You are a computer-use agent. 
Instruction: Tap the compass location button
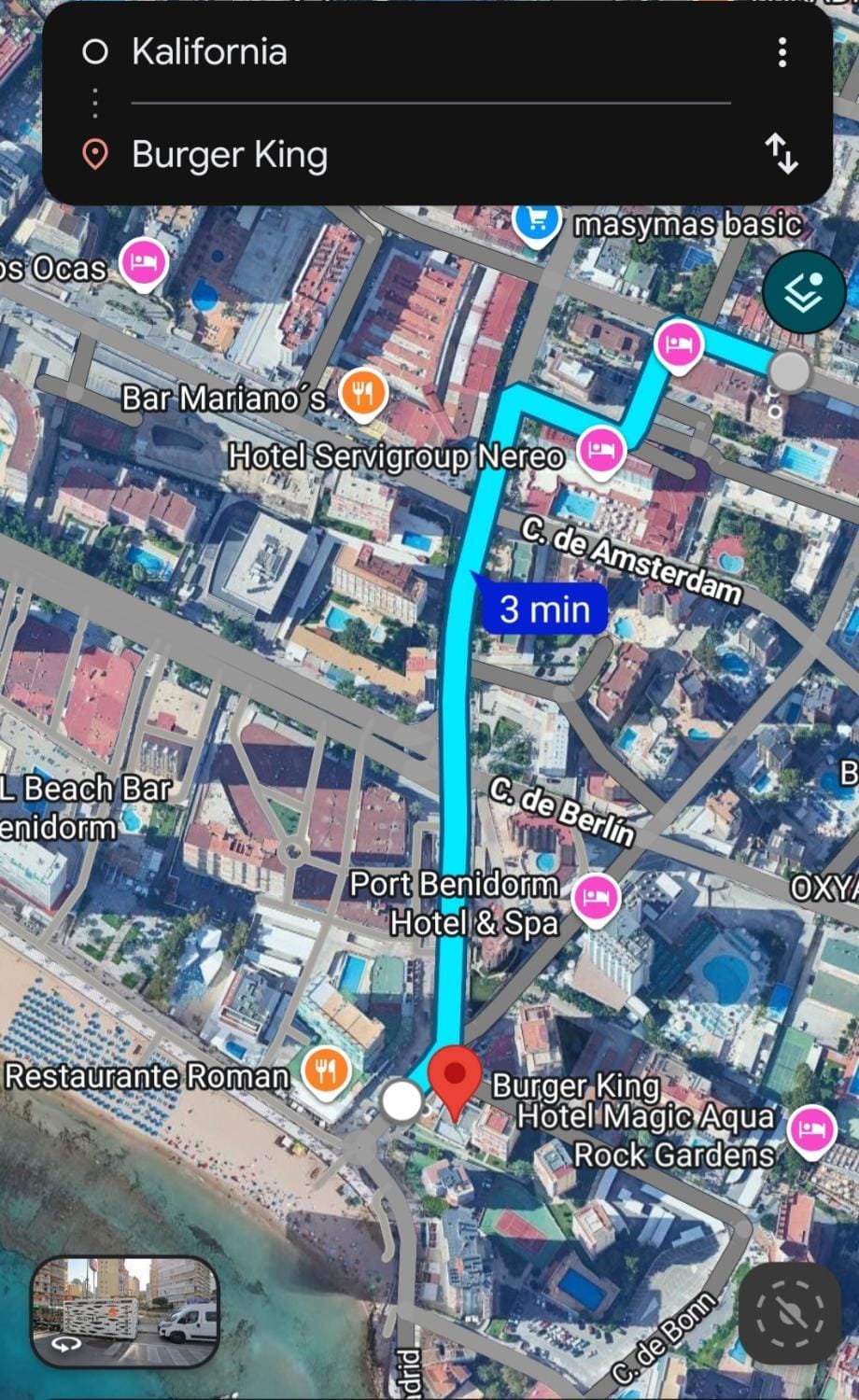coord(791,1314)
